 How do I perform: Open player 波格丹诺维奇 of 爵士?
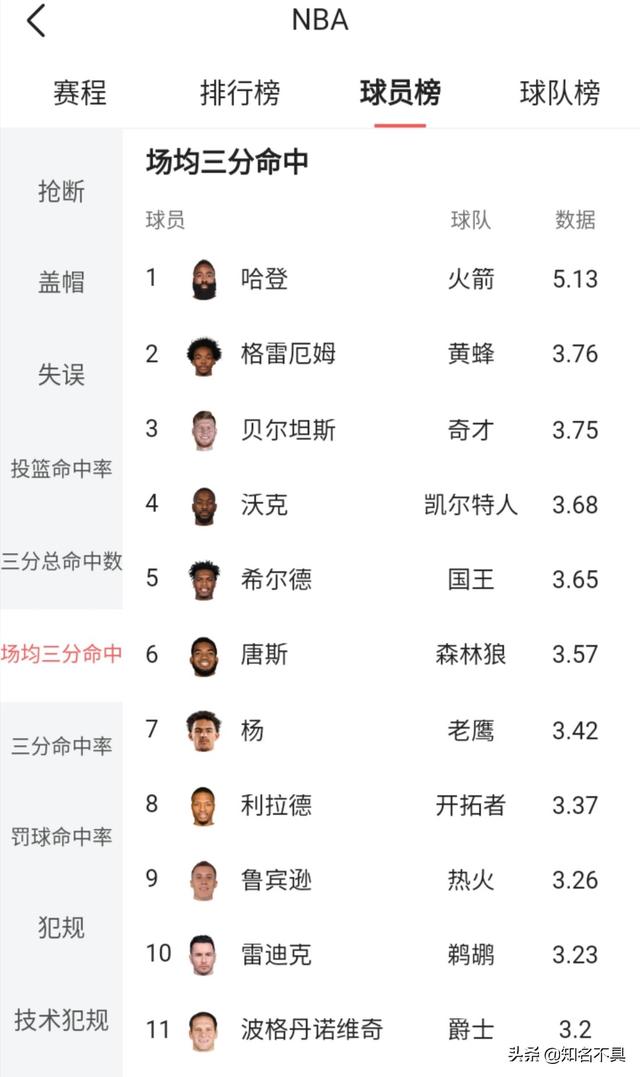[x=311, y=1029]
